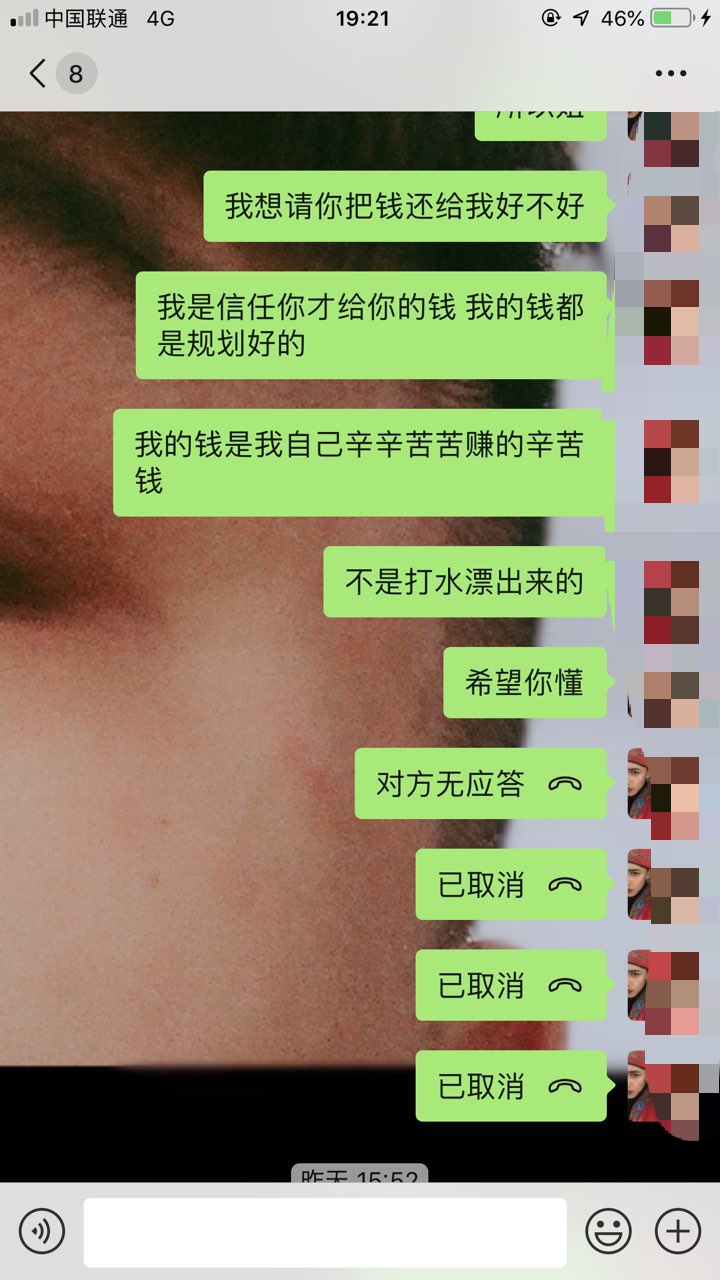The width and height of the screenshot is (720, 1280).
Task: Go back to the chat list
Action: click(x=40, y=74)
